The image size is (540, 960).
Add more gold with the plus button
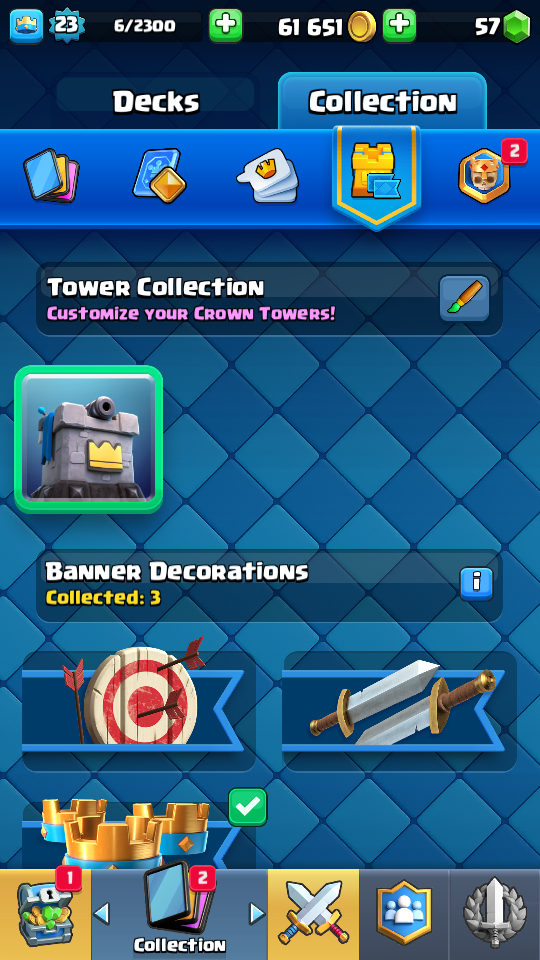[399, 26]
